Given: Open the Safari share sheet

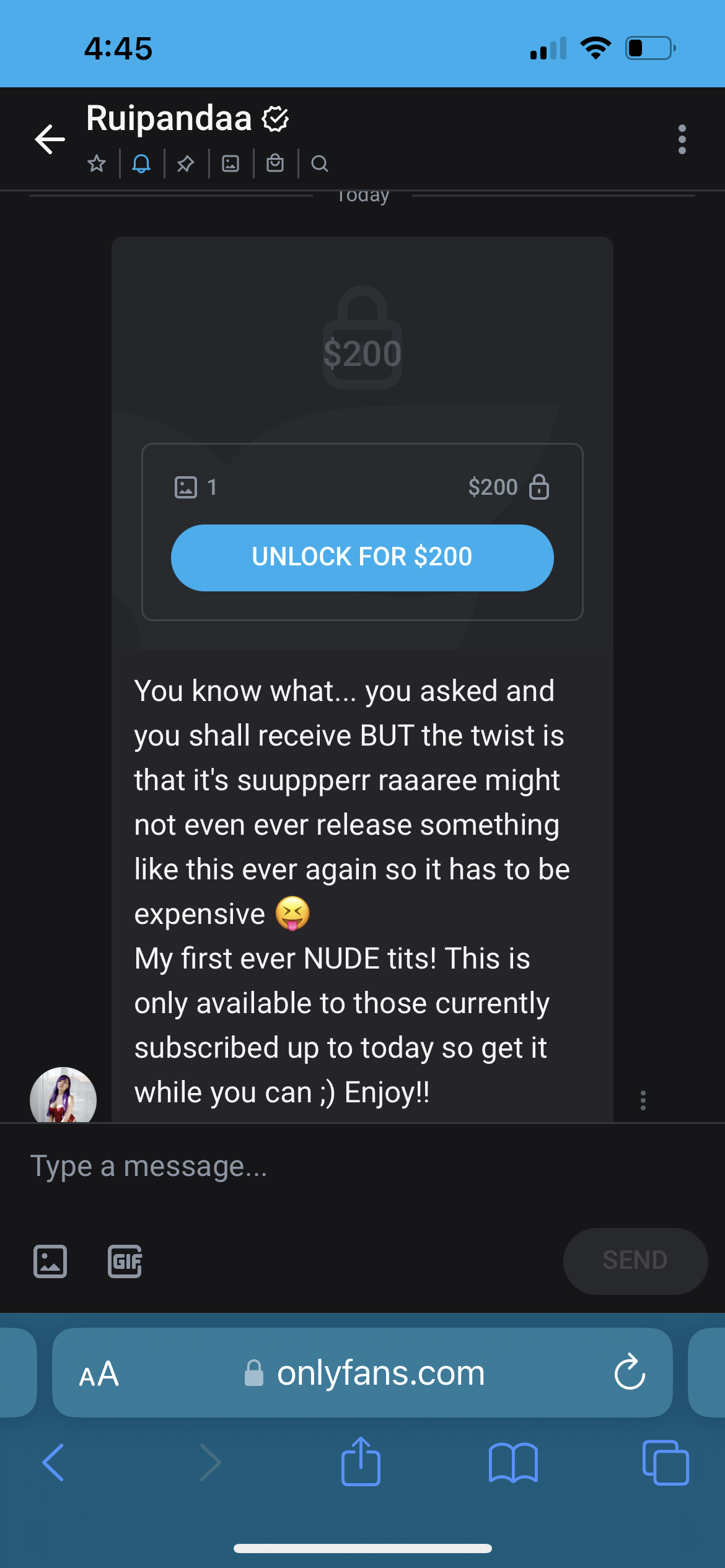Looking at the screenshot, I should [361, 1461].
